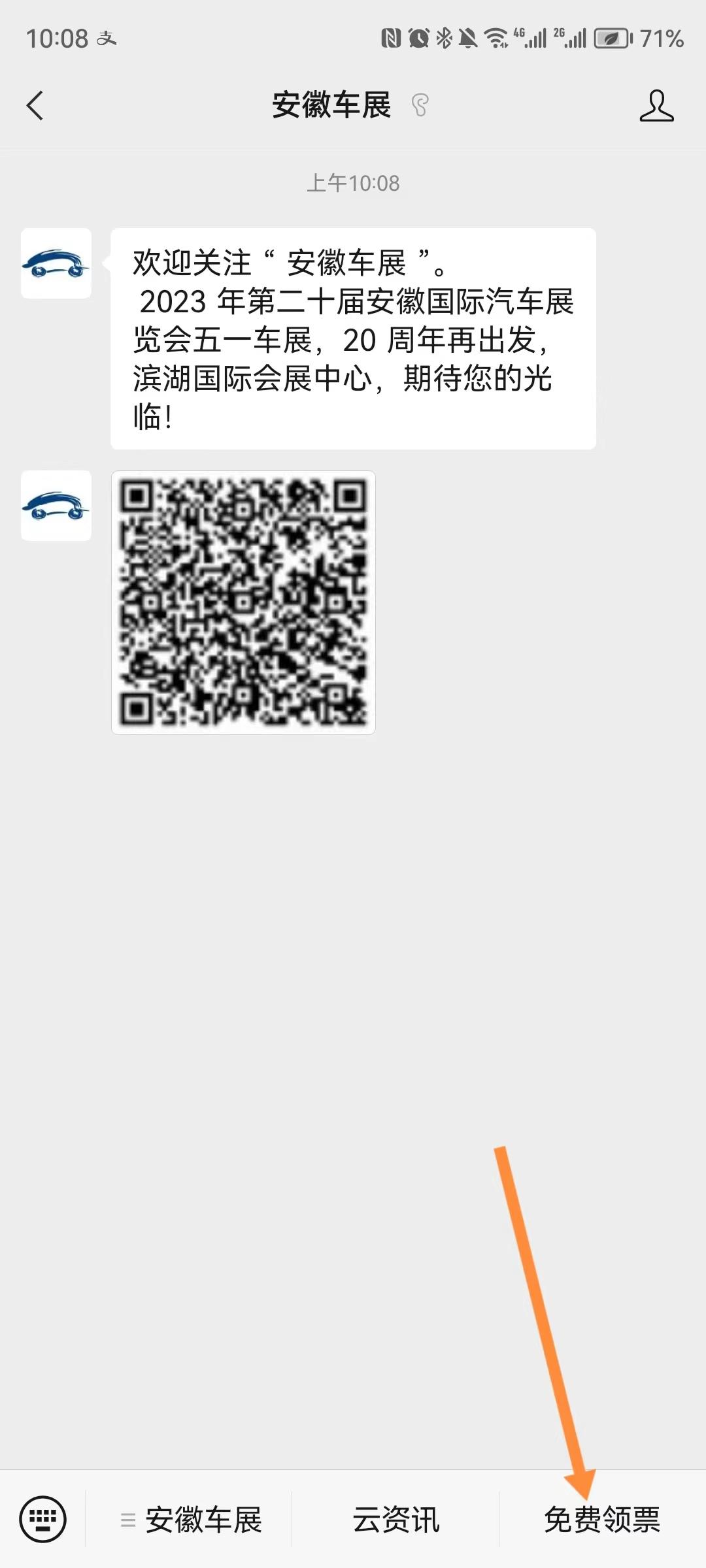Viewport: 706px width, 1568px height.
Task: Switch to the keyboard input mode
Action: (x=43, y=1518)
